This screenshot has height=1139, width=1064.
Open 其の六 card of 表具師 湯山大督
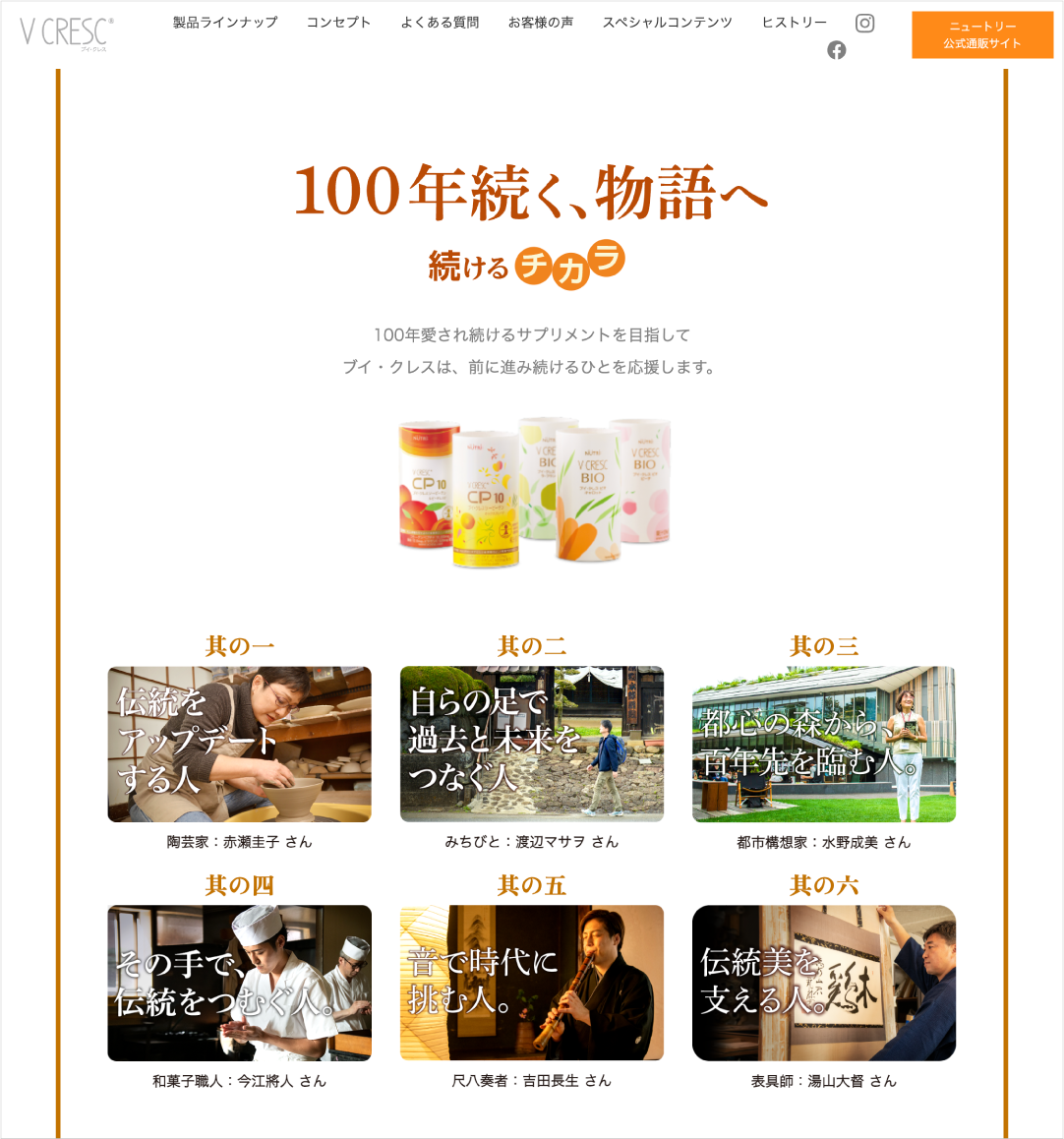824,983
